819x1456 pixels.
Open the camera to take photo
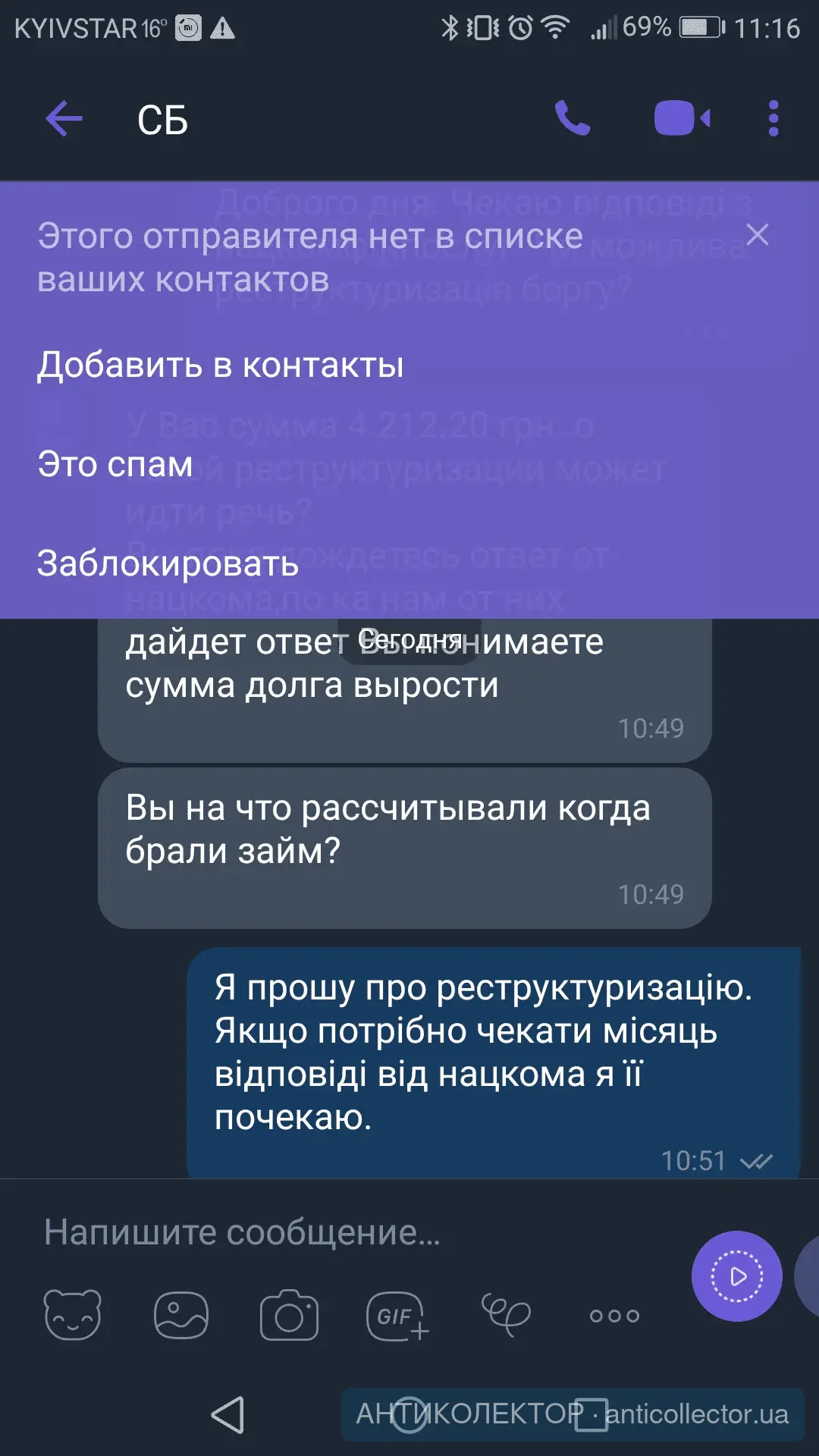click(x=289, y=1316)
